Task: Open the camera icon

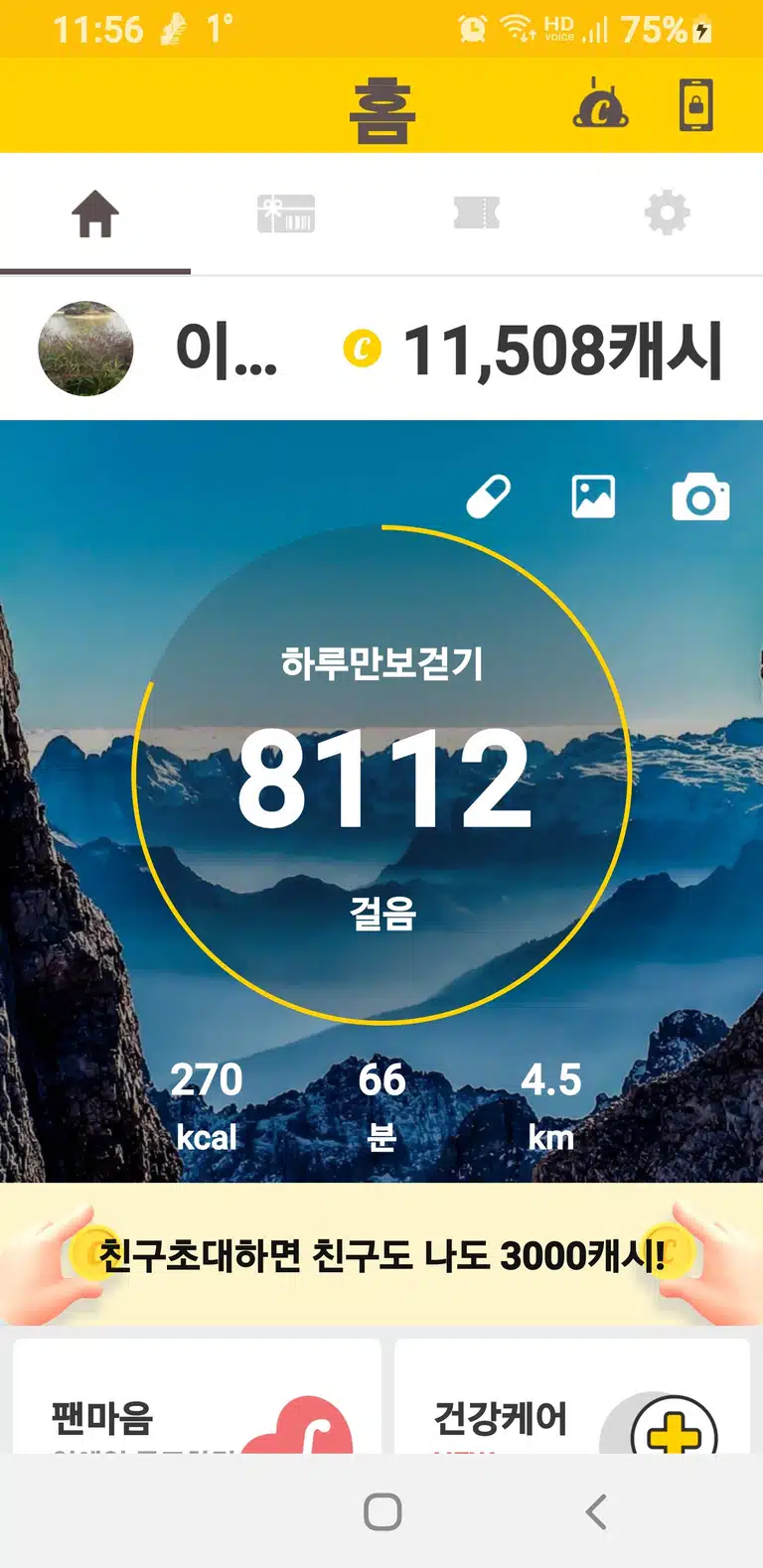Action: 700,497
